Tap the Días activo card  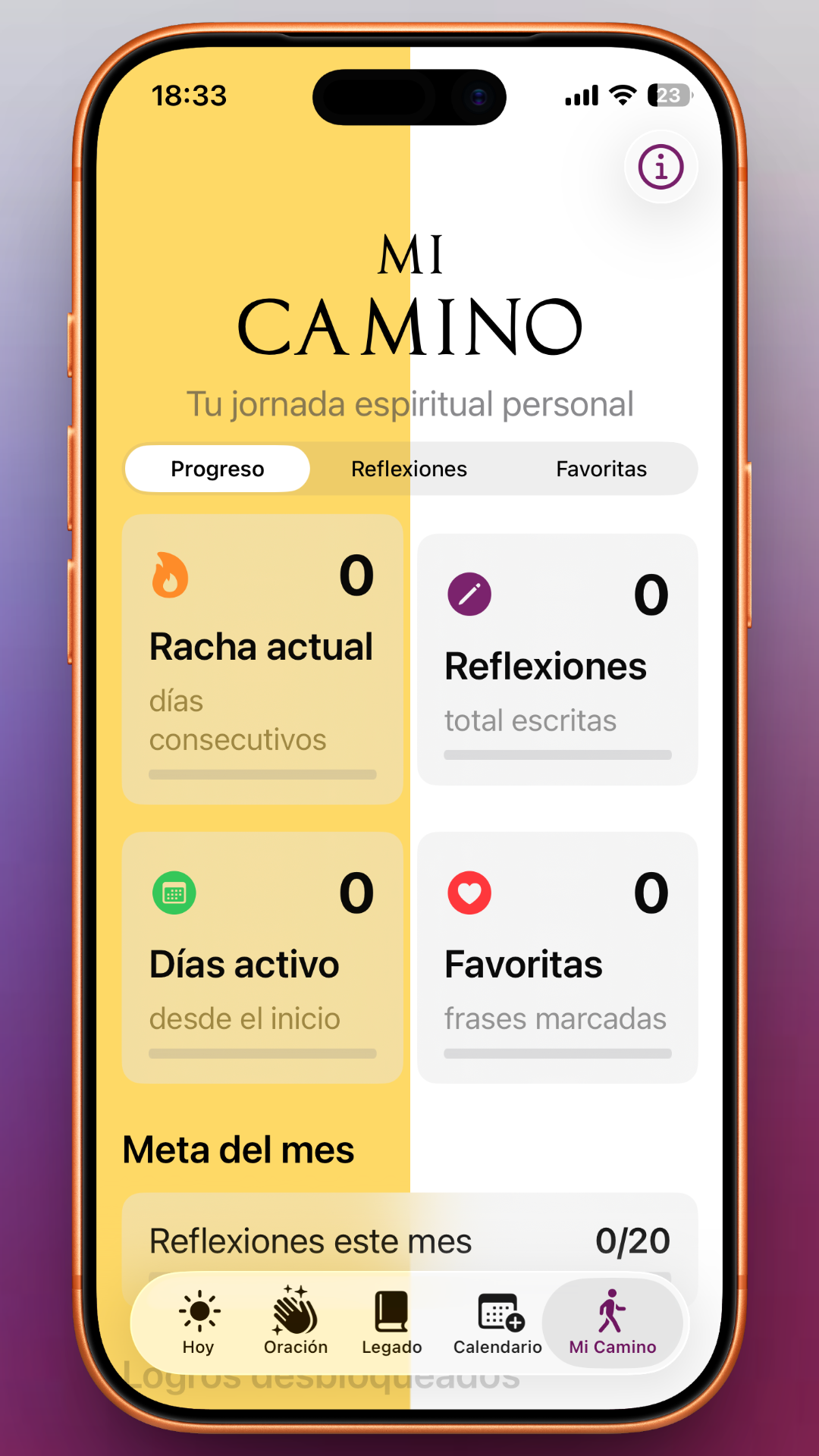pyautogui.click(x=263, y=957)
